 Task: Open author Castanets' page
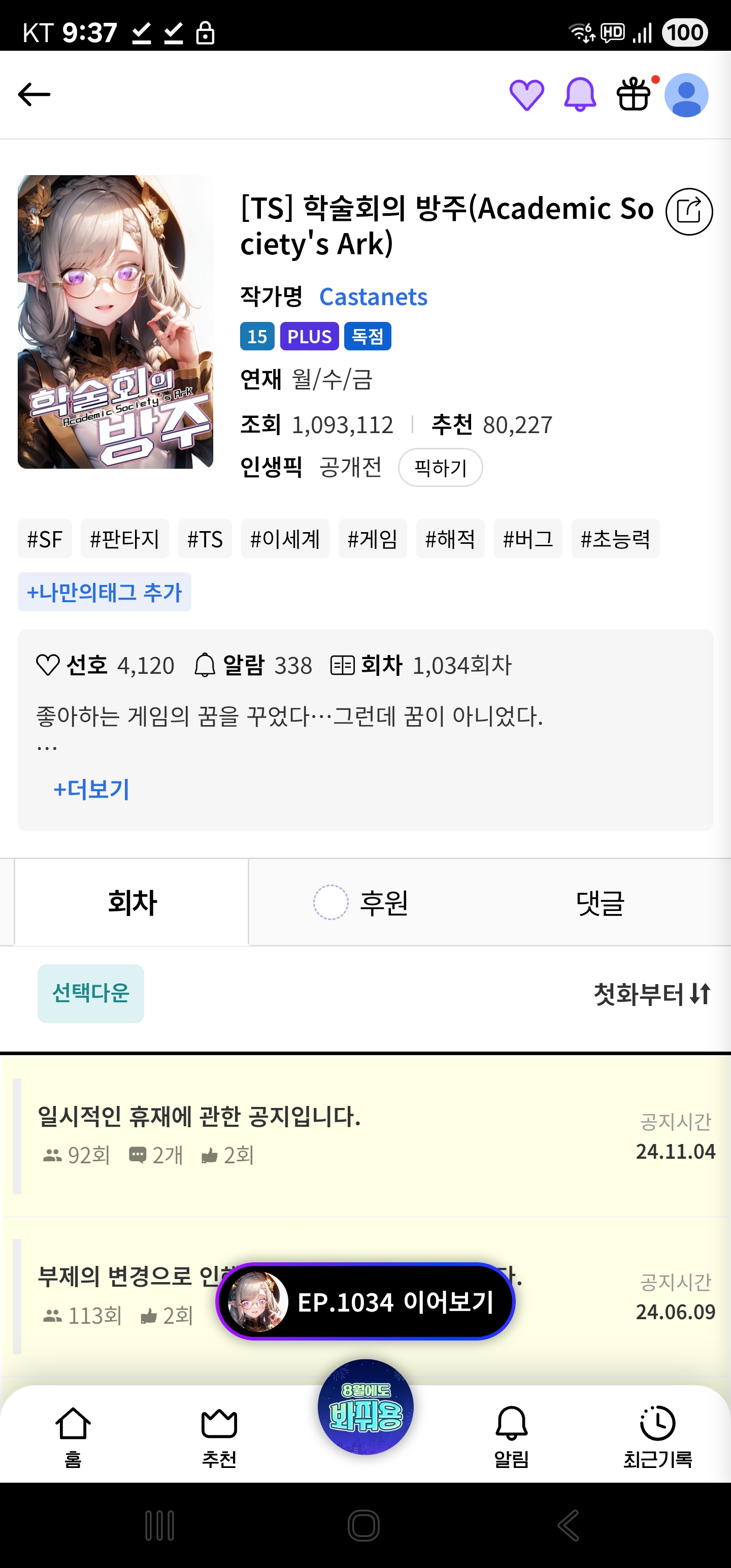click(373, 297)
